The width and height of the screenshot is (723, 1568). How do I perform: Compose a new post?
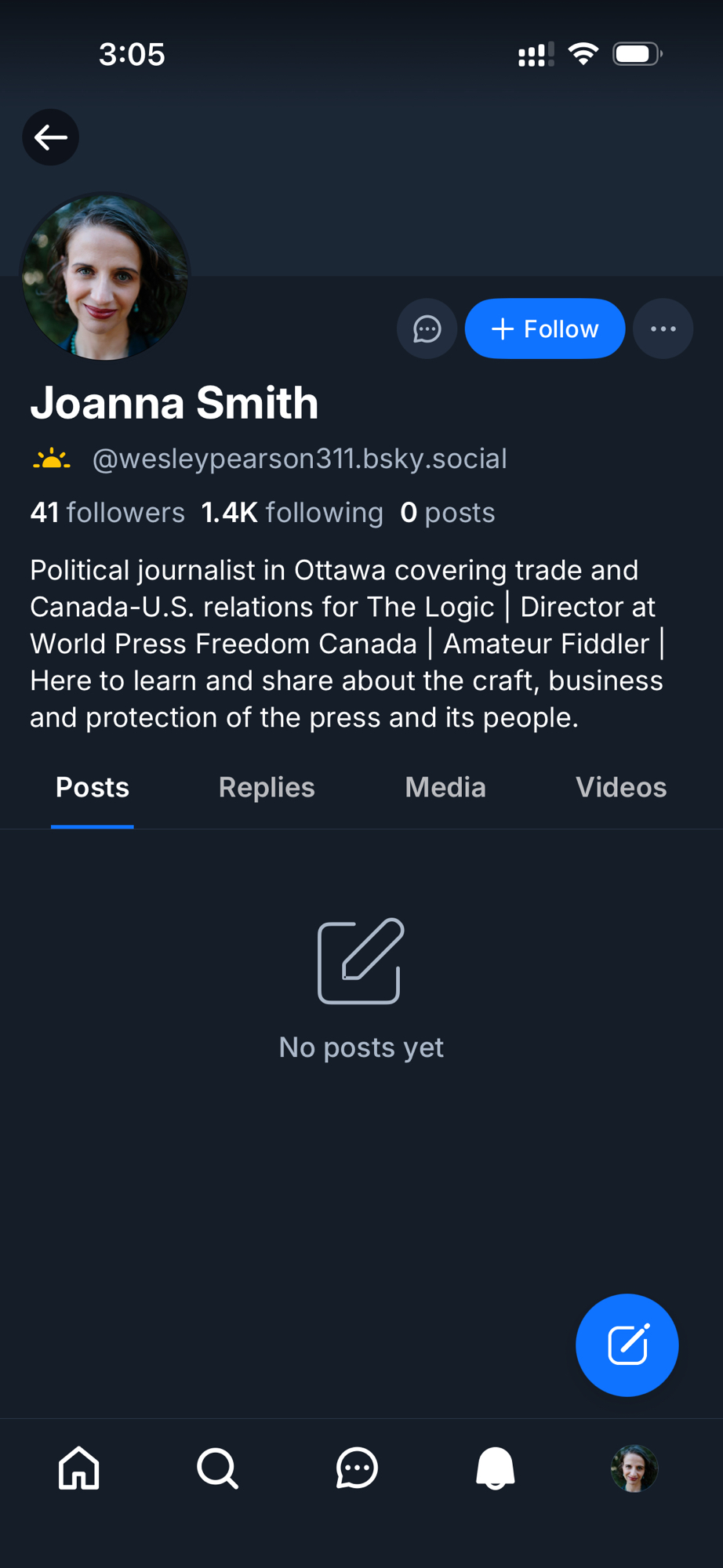pyautogui.click(x=627, y=1345)
